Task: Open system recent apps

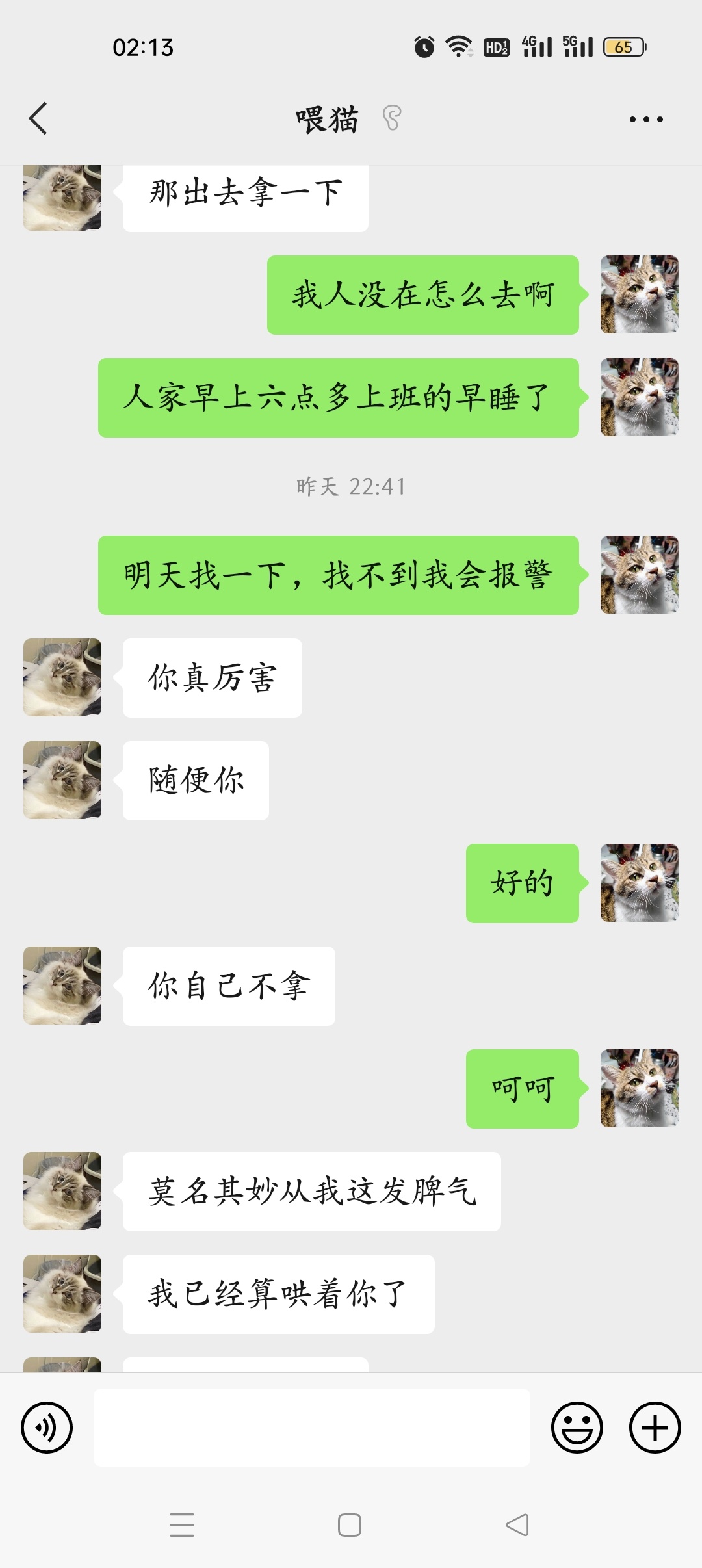Action: click(x=182, y=1525)
